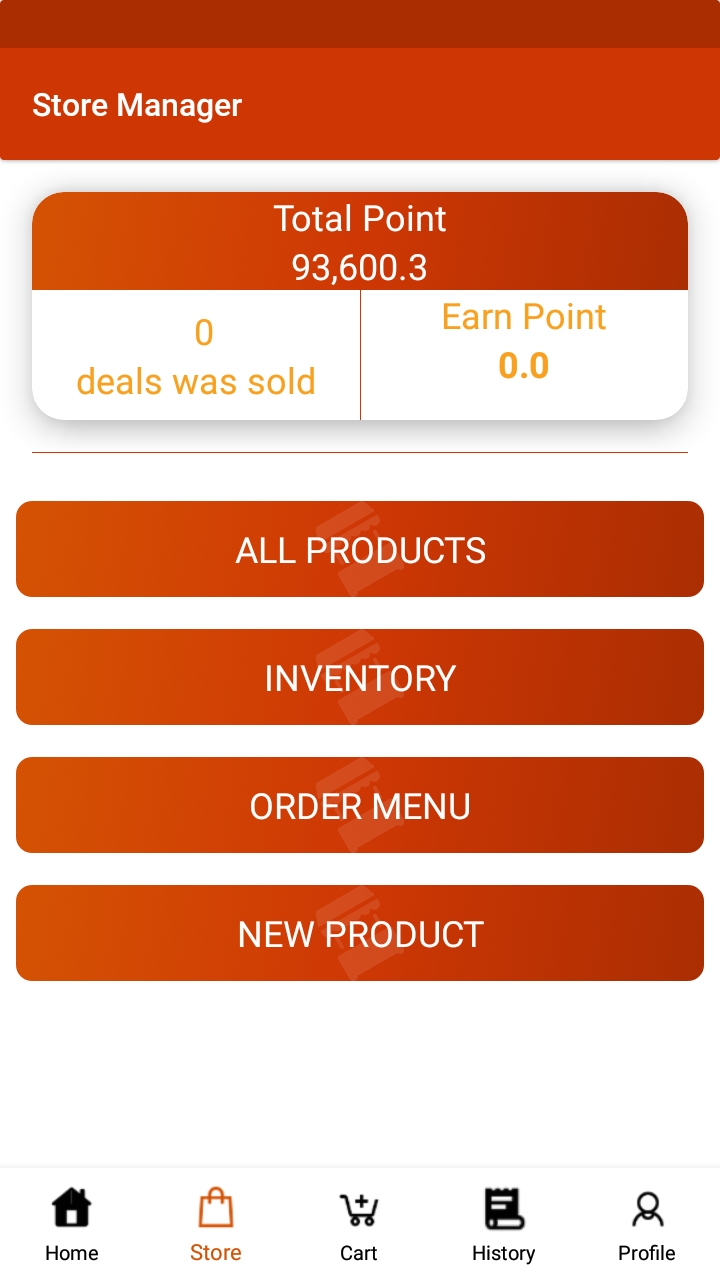Screen dimensions: 720x1280
Task: Select the Store tab
Action: pyautogui.click(x=216, y=1224)
